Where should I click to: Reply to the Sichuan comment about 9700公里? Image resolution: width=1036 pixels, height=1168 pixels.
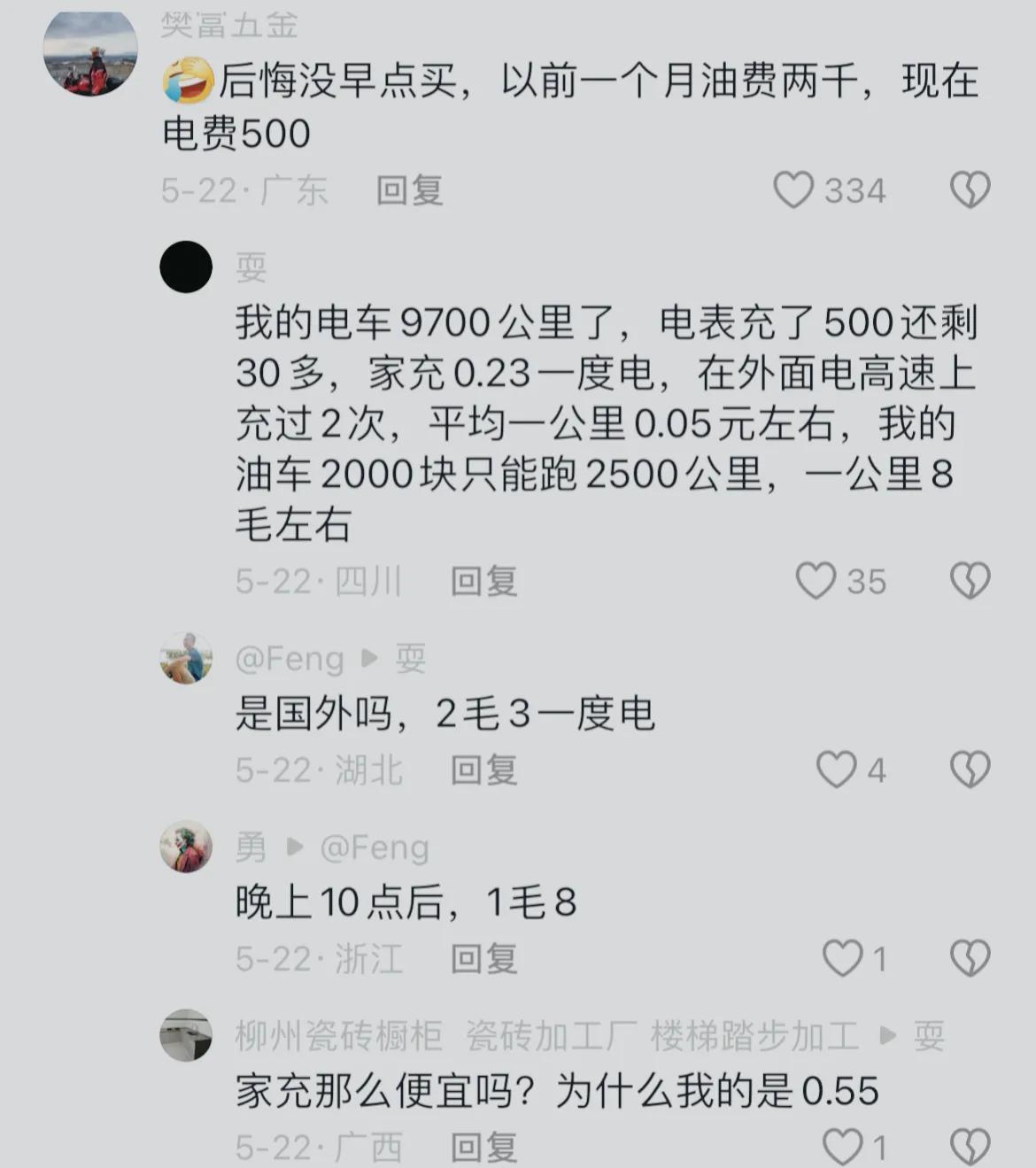(x=483, y=582)
